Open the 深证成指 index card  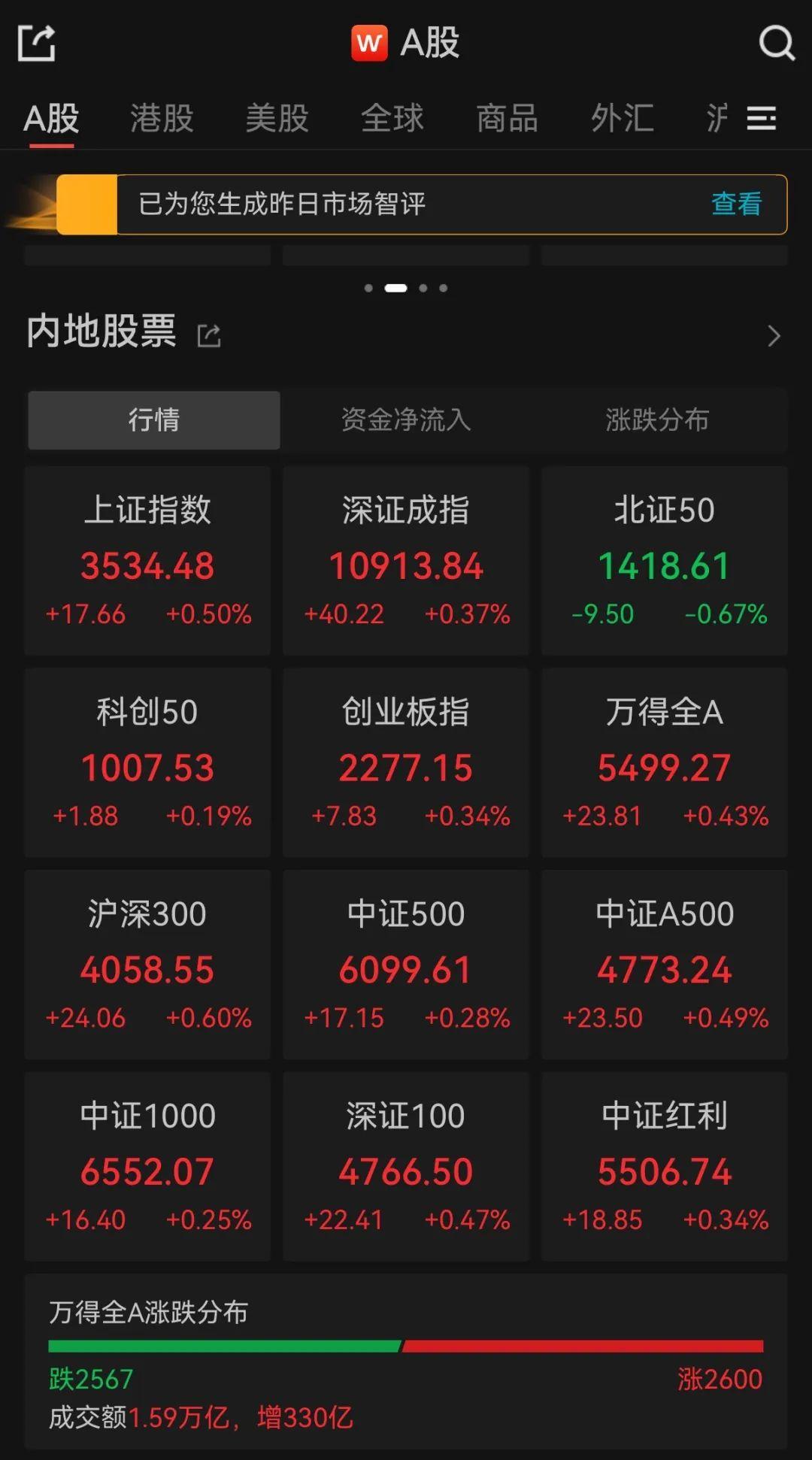pos(406,561)
